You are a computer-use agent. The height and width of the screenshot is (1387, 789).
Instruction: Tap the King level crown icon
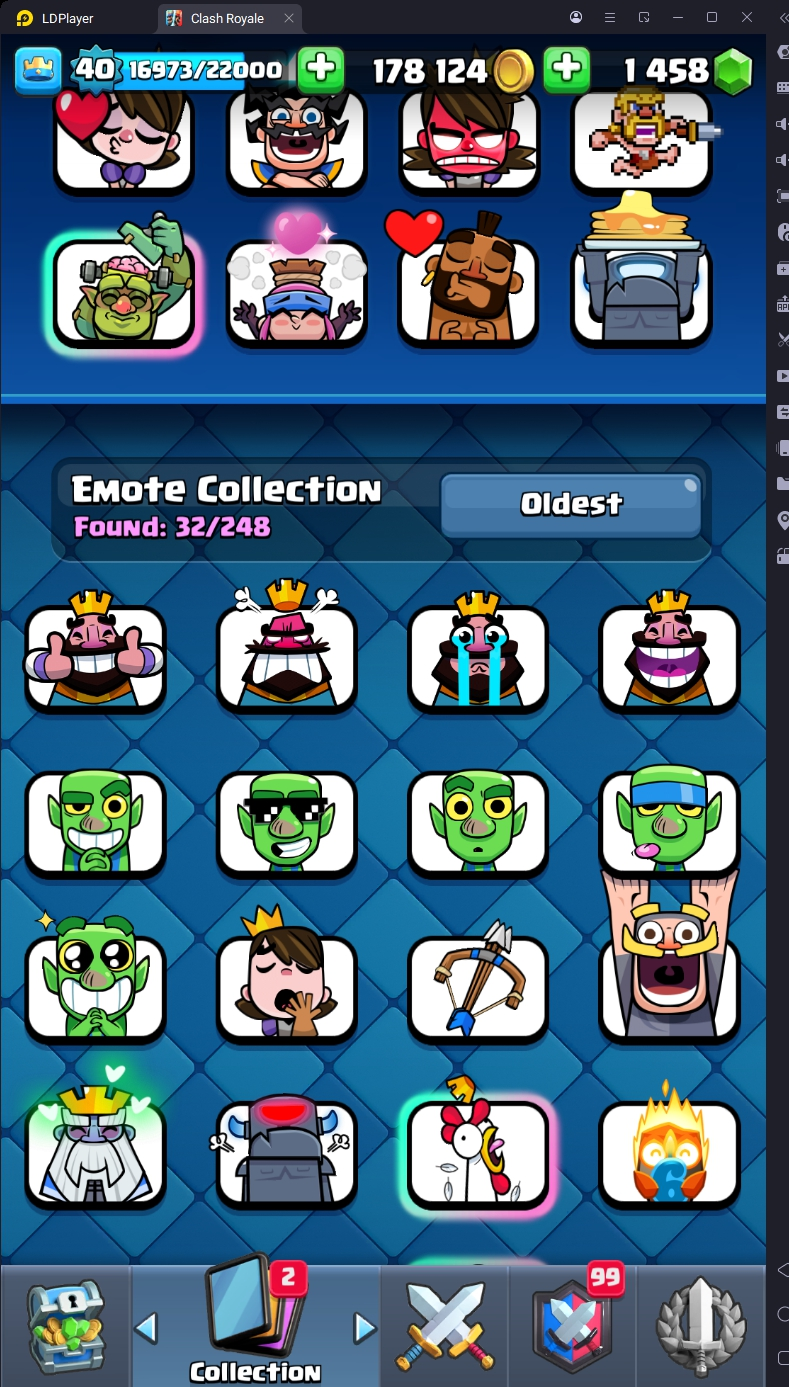pyautogui.click(x=38, y=70)
